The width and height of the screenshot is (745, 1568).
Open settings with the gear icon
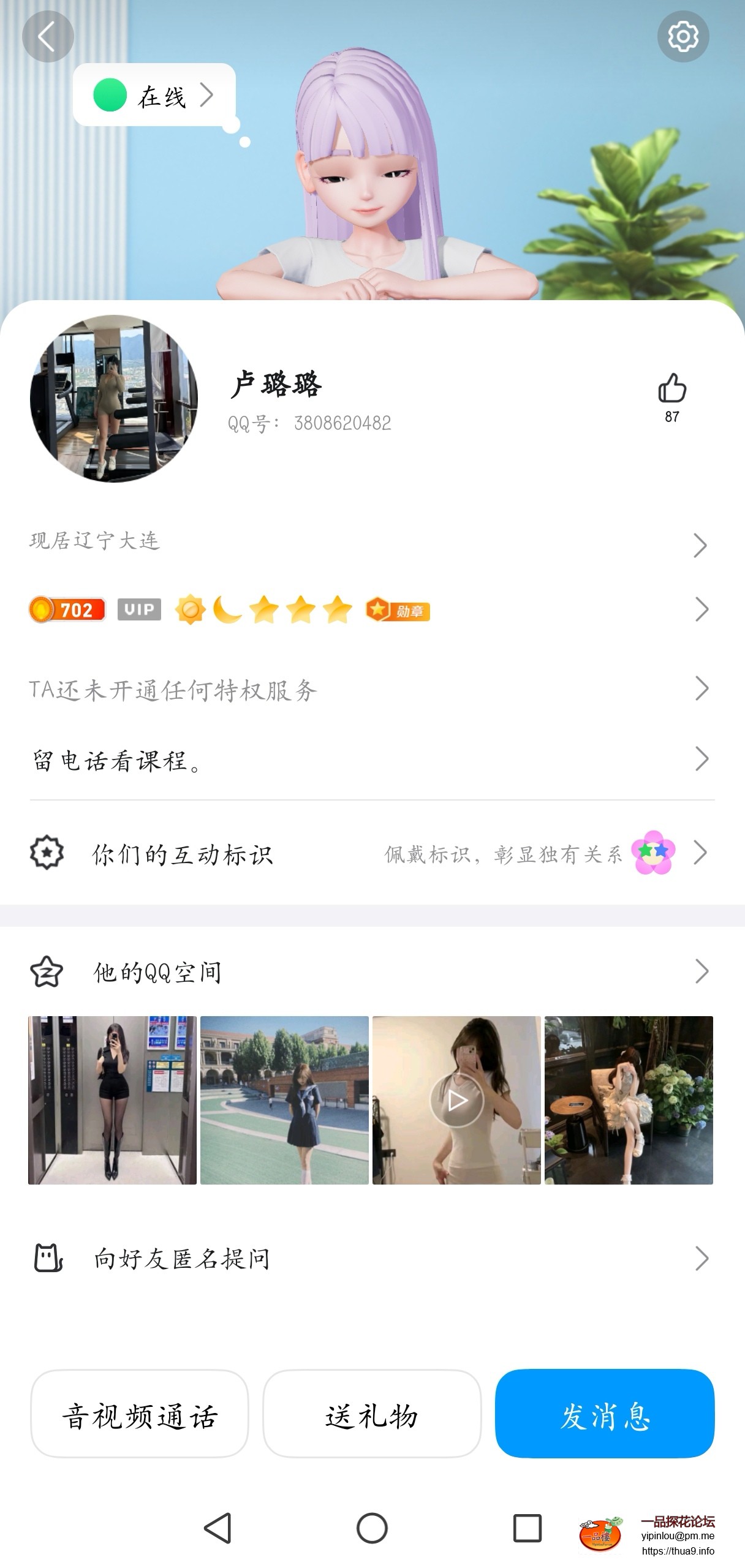point(684,37)
